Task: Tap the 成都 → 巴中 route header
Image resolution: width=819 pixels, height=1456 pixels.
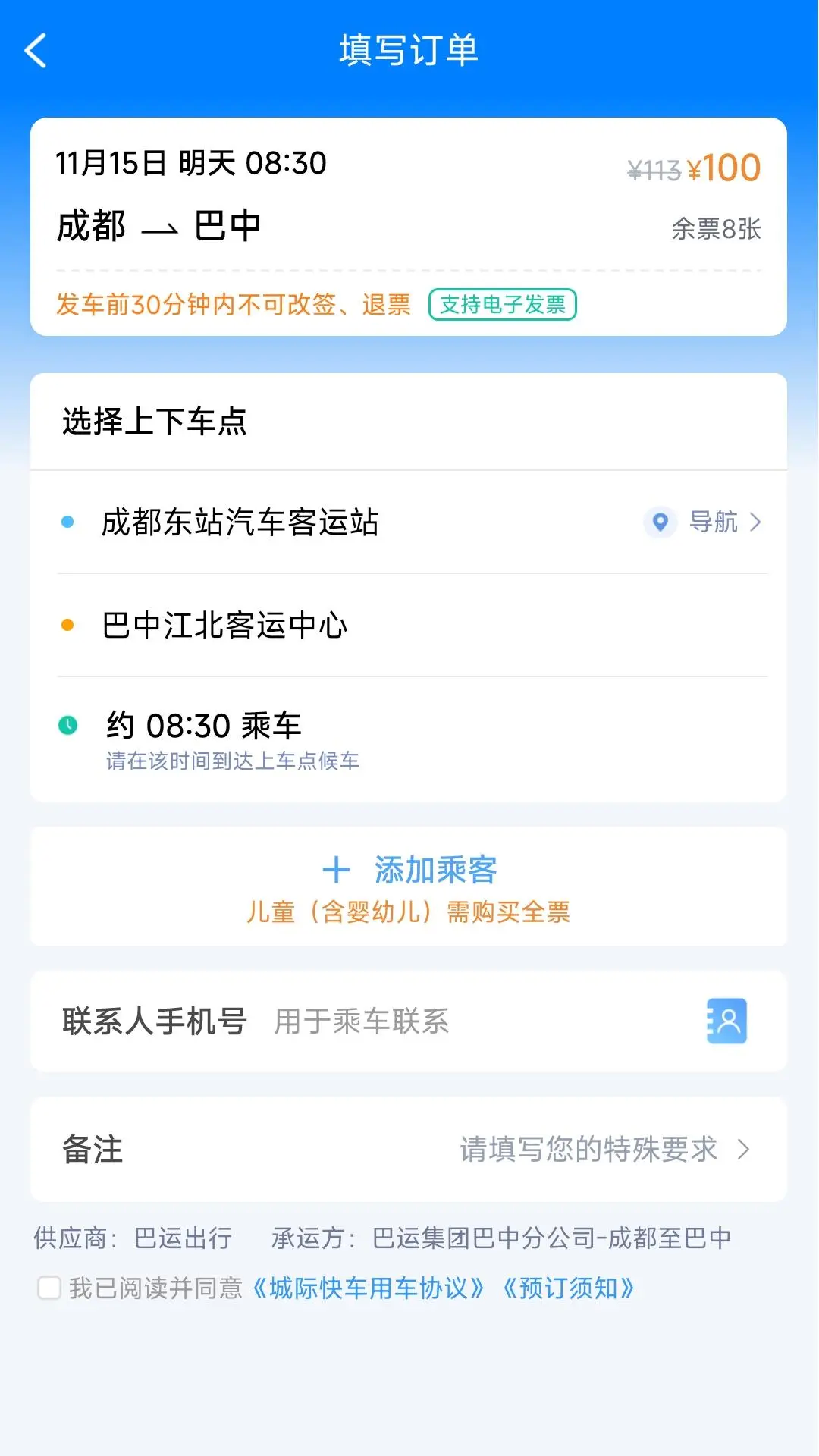Action: tap(159, 225)
